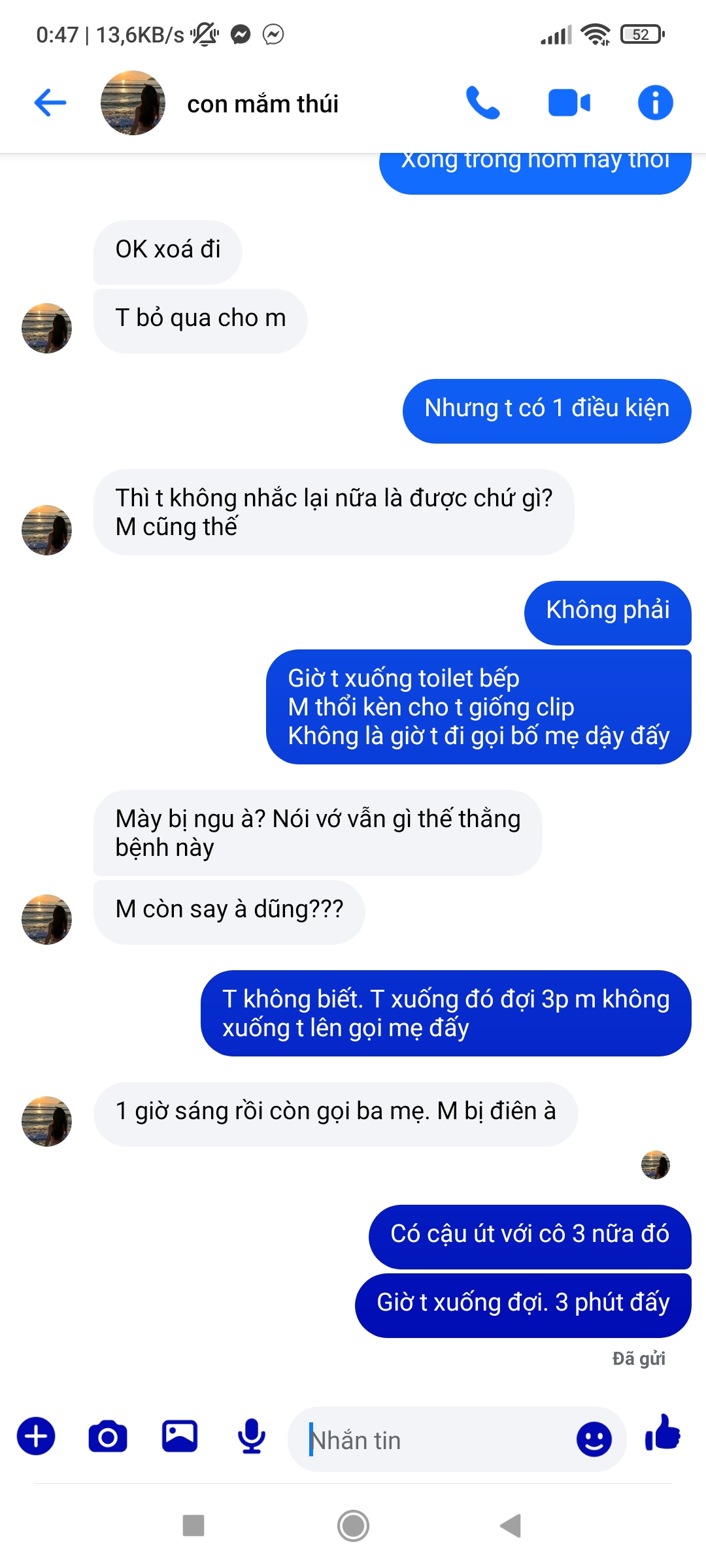Tap the system home button
Viewport: 706px width, 1568px height.
[353, 1526]
